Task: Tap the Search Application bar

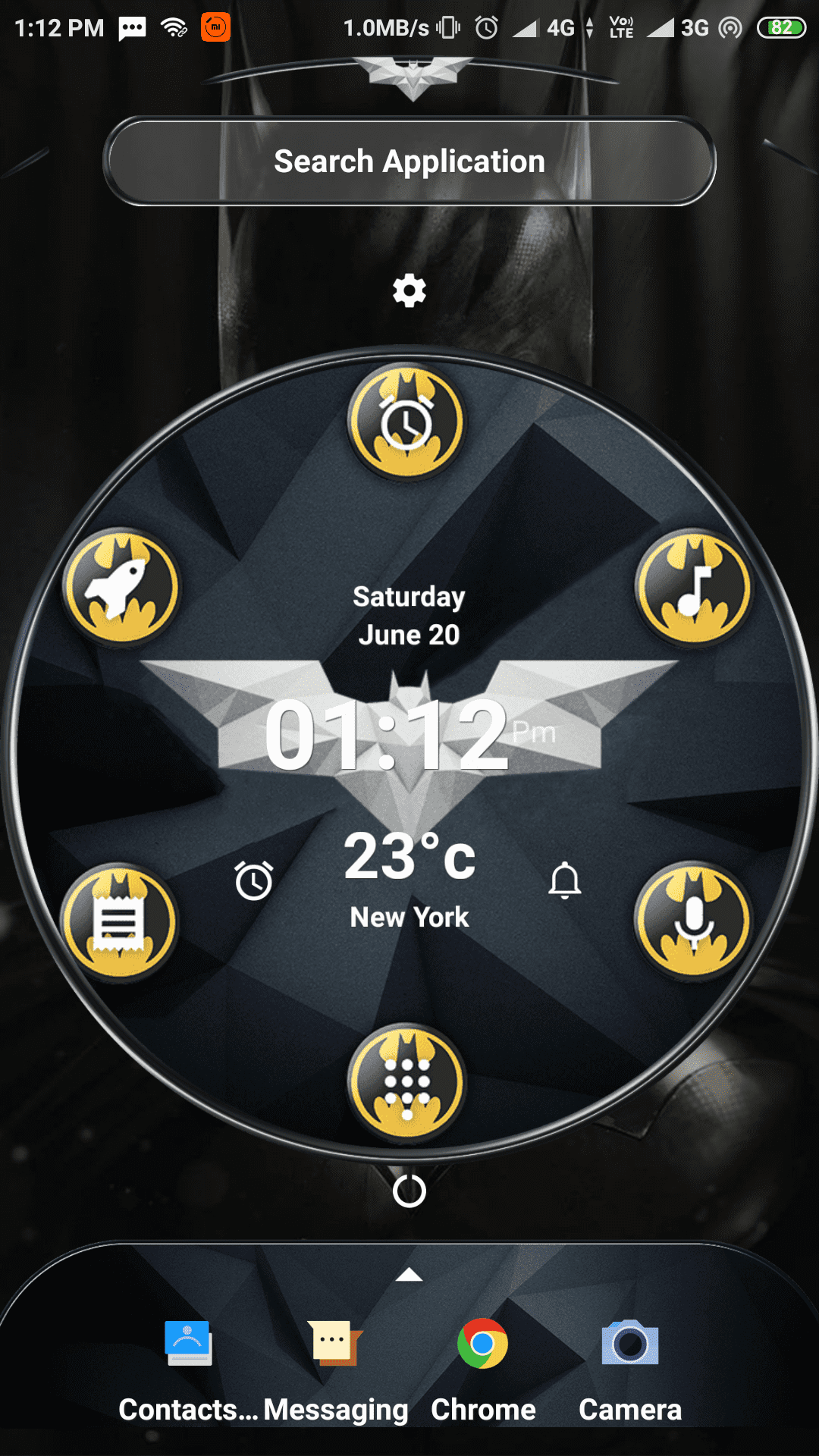Action: tap(409, 162)
